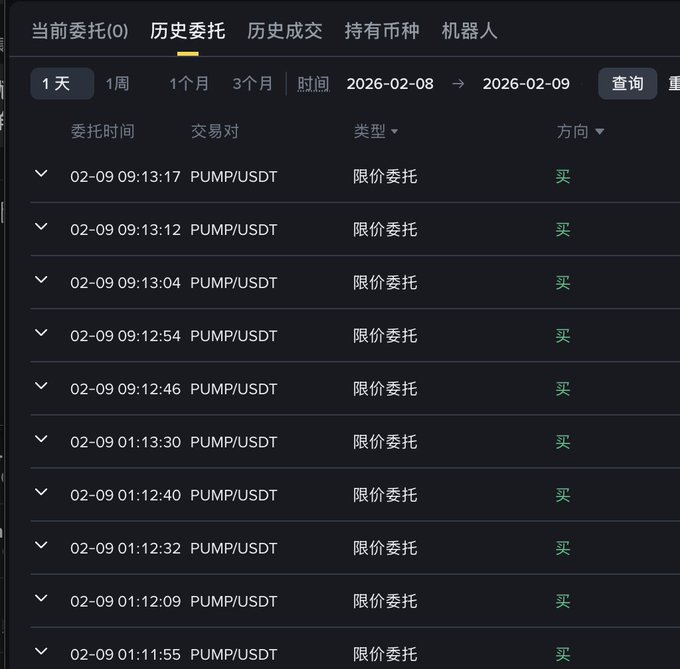Tap the 查询 button
The image size is (680, 669).
point(627,84)
